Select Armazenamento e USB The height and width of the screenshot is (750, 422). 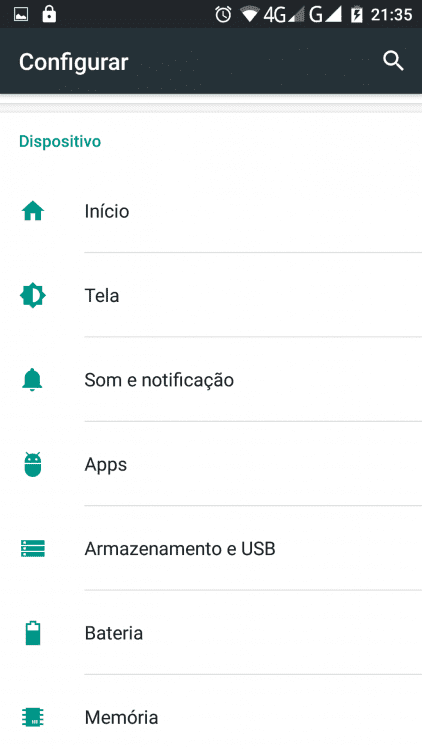tap(211, 548)
